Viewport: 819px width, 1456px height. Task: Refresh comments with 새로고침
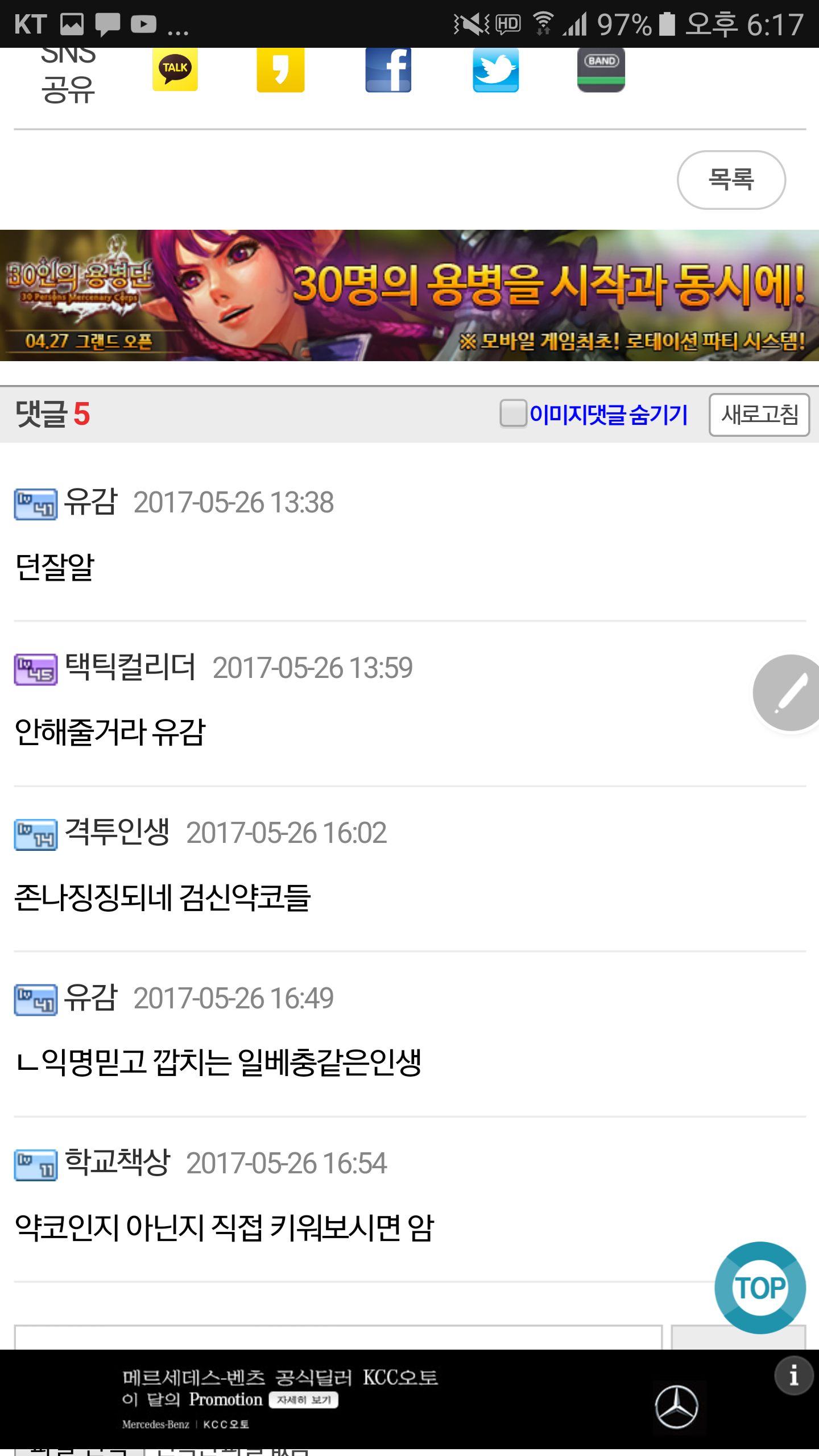pos(759,415)
